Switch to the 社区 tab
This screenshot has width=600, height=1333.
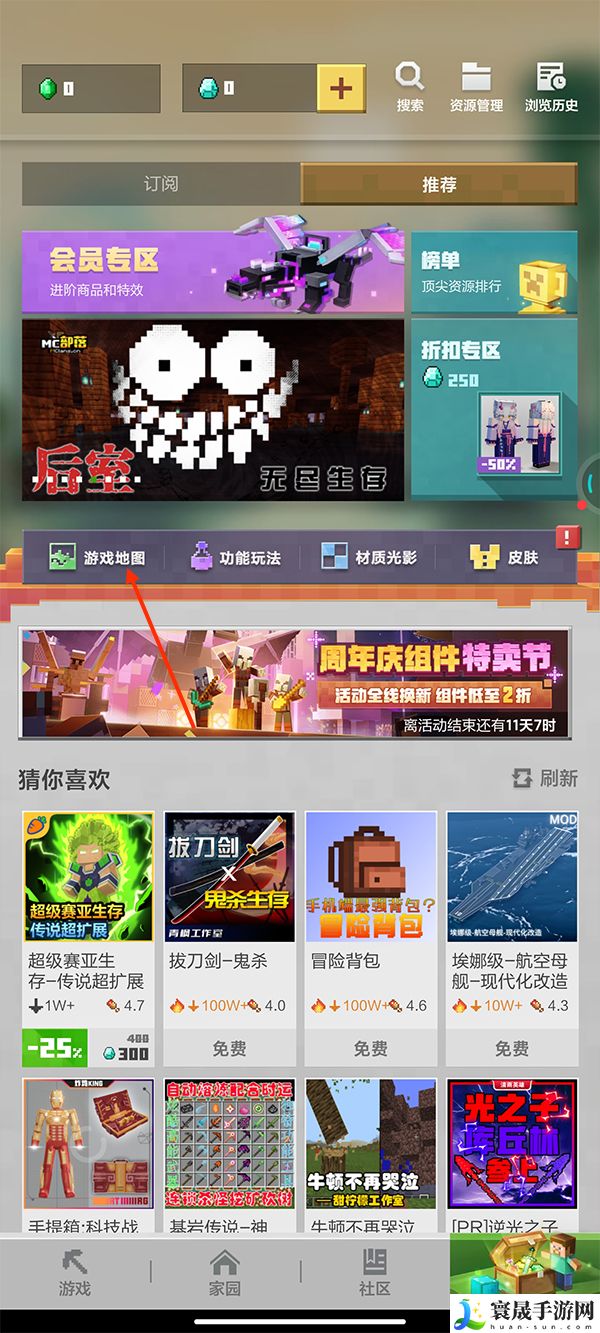pos(374,1272)
